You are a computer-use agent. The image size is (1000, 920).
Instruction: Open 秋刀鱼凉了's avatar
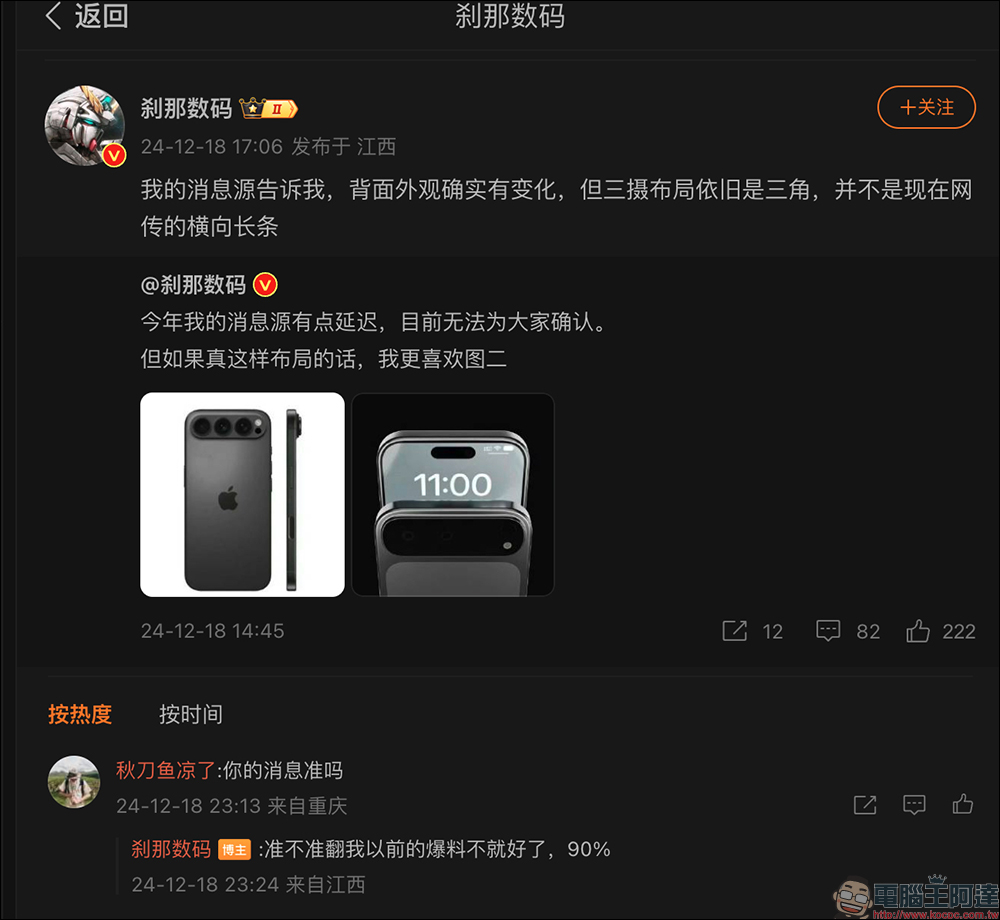coord(74,781)
